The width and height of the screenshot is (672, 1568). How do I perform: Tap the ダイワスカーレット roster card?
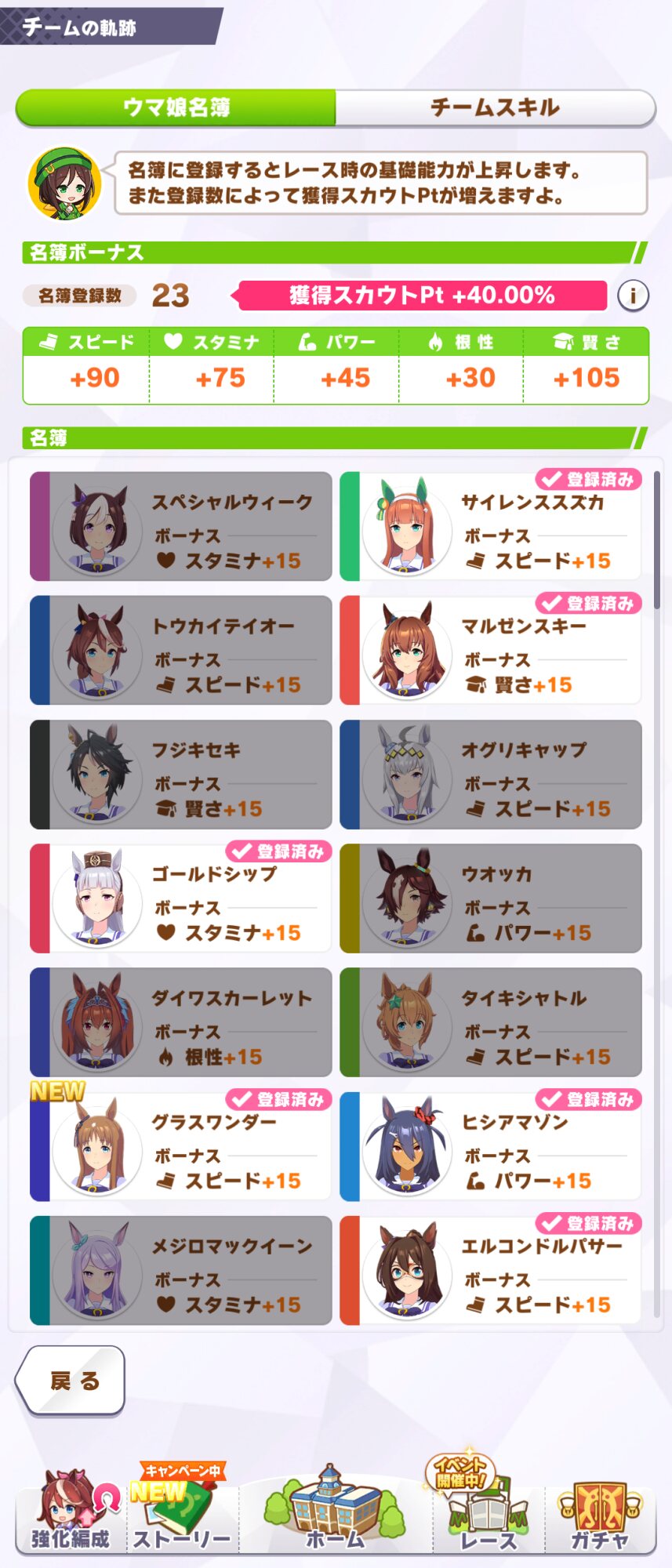(x=181, y=1022)
